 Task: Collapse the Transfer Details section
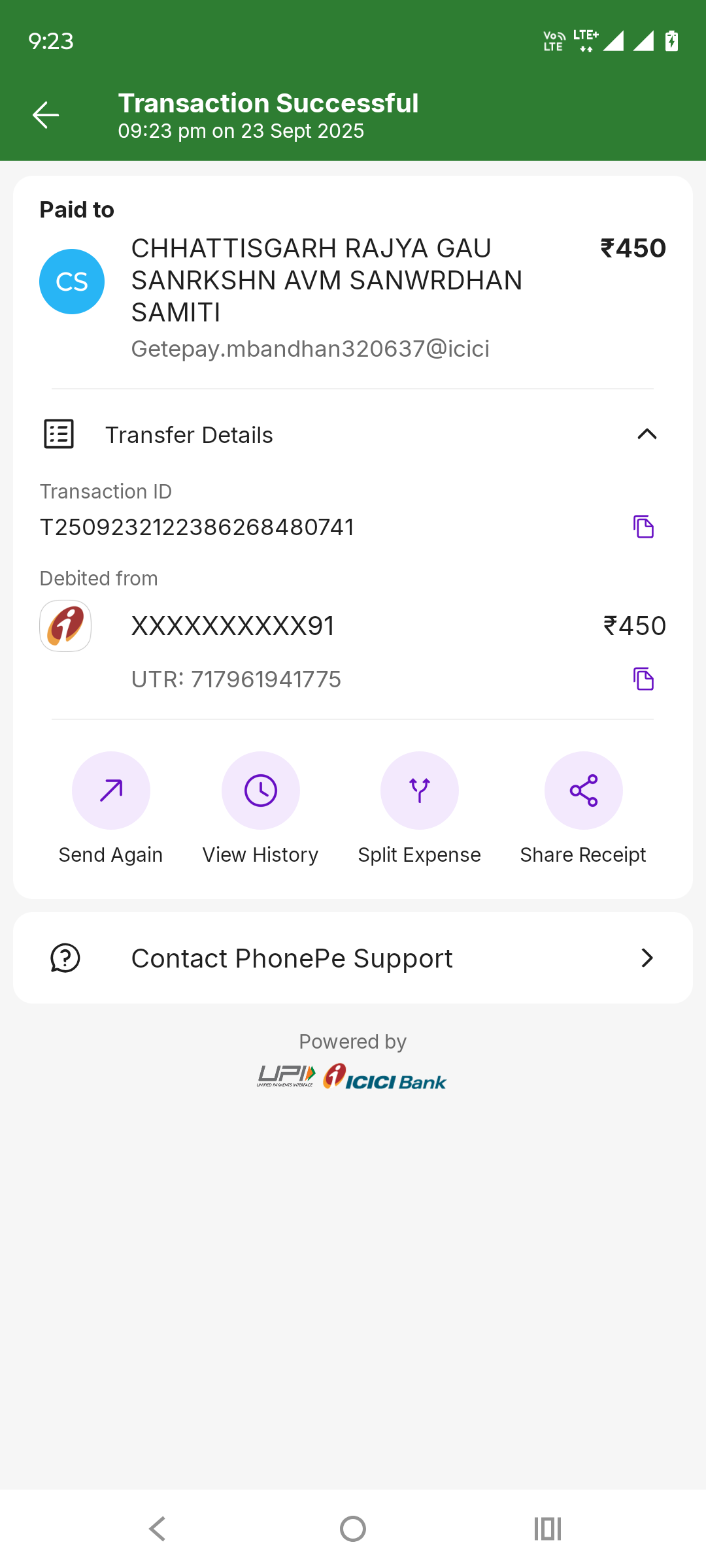[x=647, y=434]
